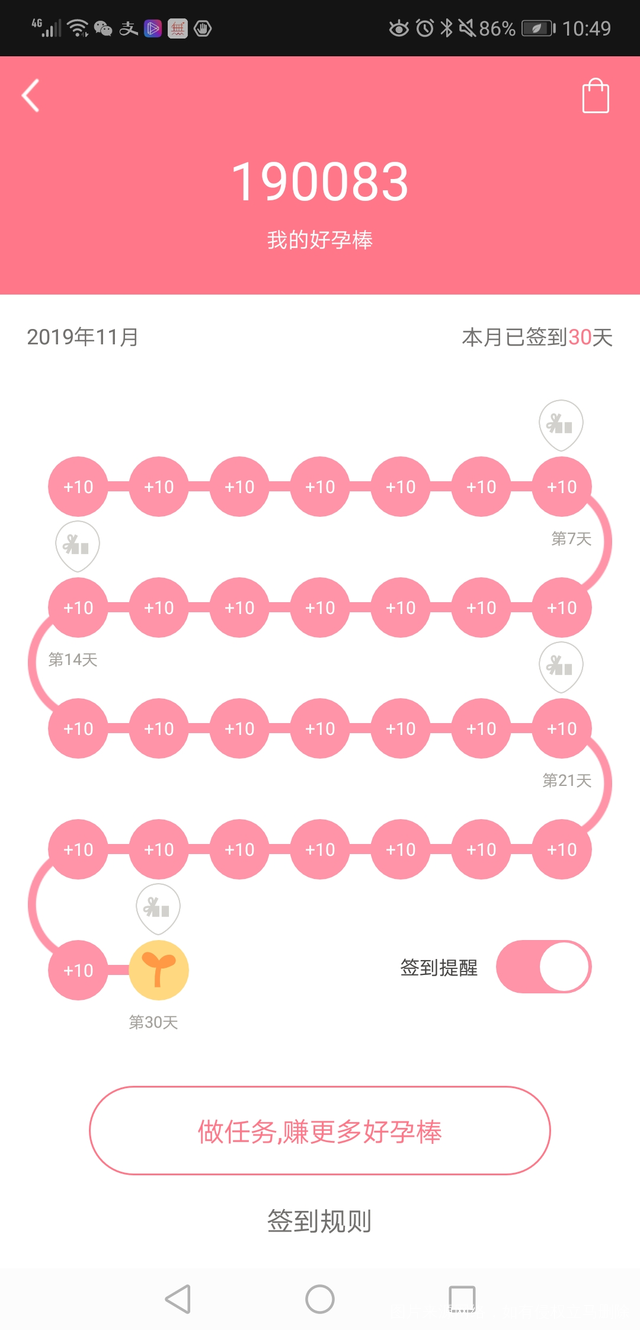Tap the yellow sprout day-30 circle
The height and width of the screenshot is (1330, 640).
pyautogui.click(x=159, y=970)
